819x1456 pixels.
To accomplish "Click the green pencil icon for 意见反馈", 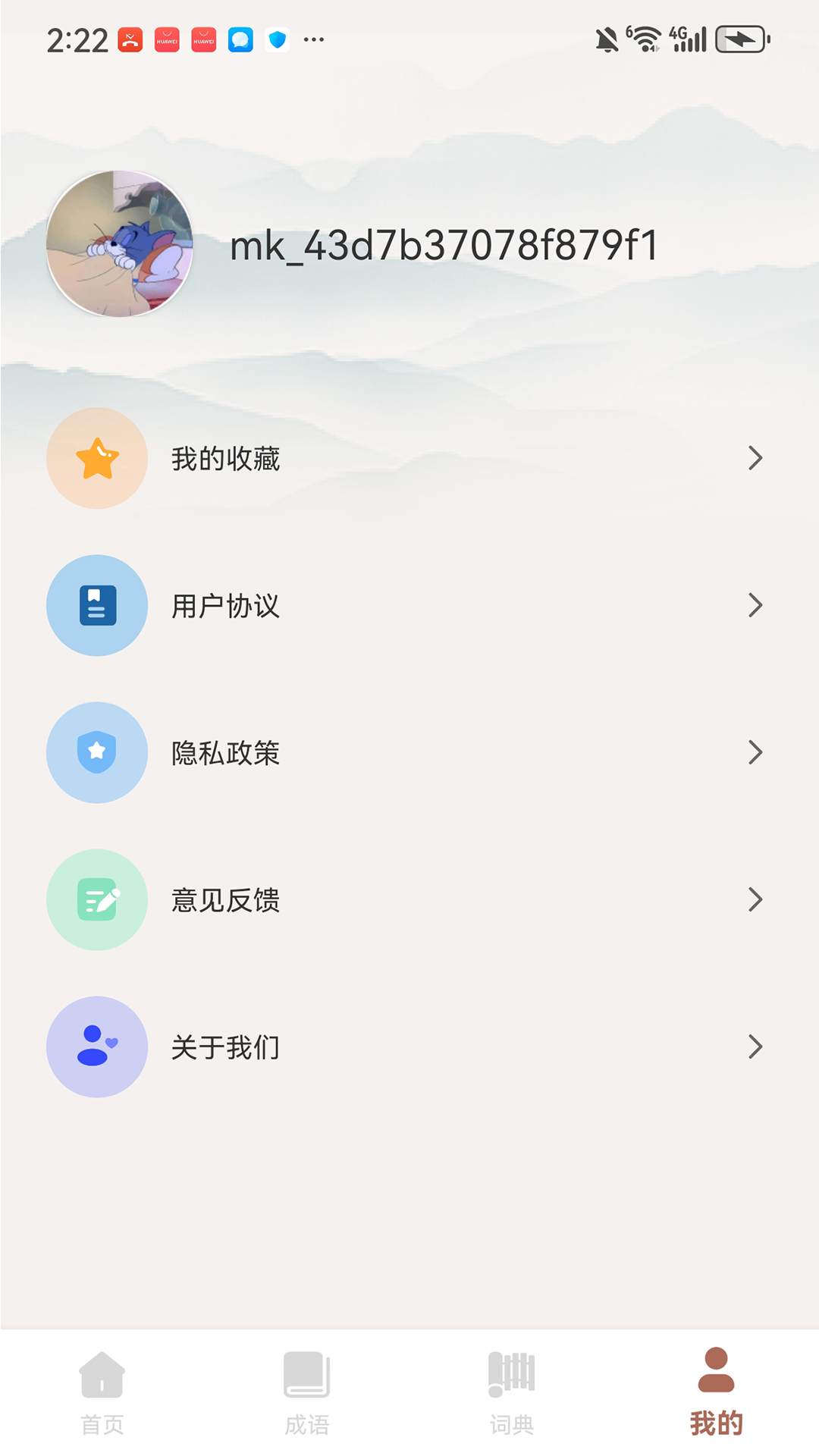I will click(96, 899).
